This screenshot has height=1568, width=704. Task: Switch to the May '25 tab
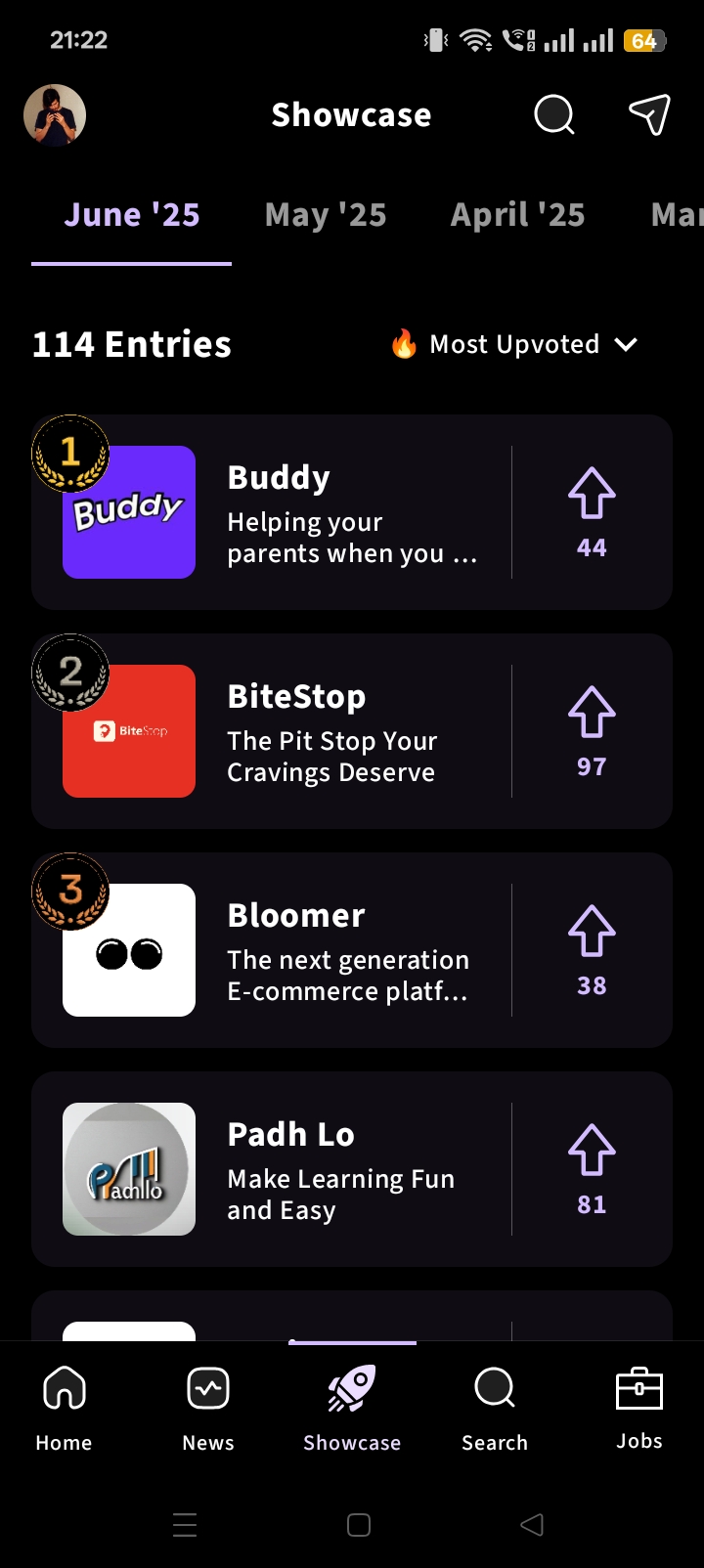coord(326,215)
